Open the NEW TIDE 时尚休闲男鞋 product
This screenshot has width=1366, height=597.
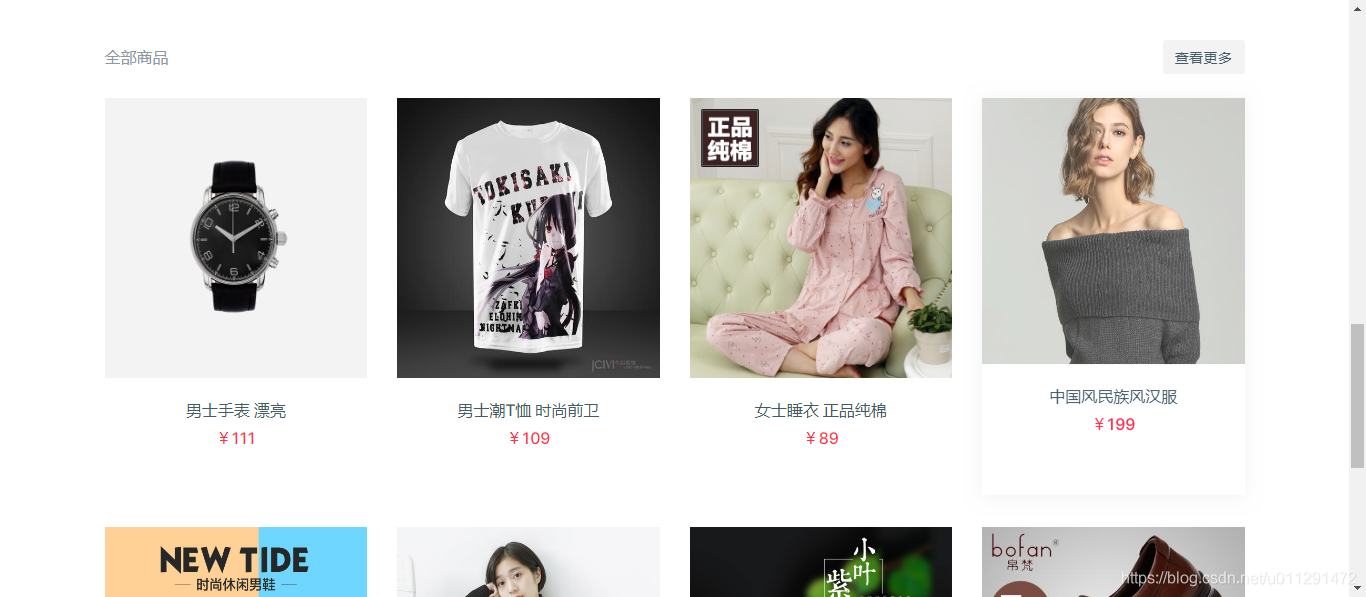[236, 562]
